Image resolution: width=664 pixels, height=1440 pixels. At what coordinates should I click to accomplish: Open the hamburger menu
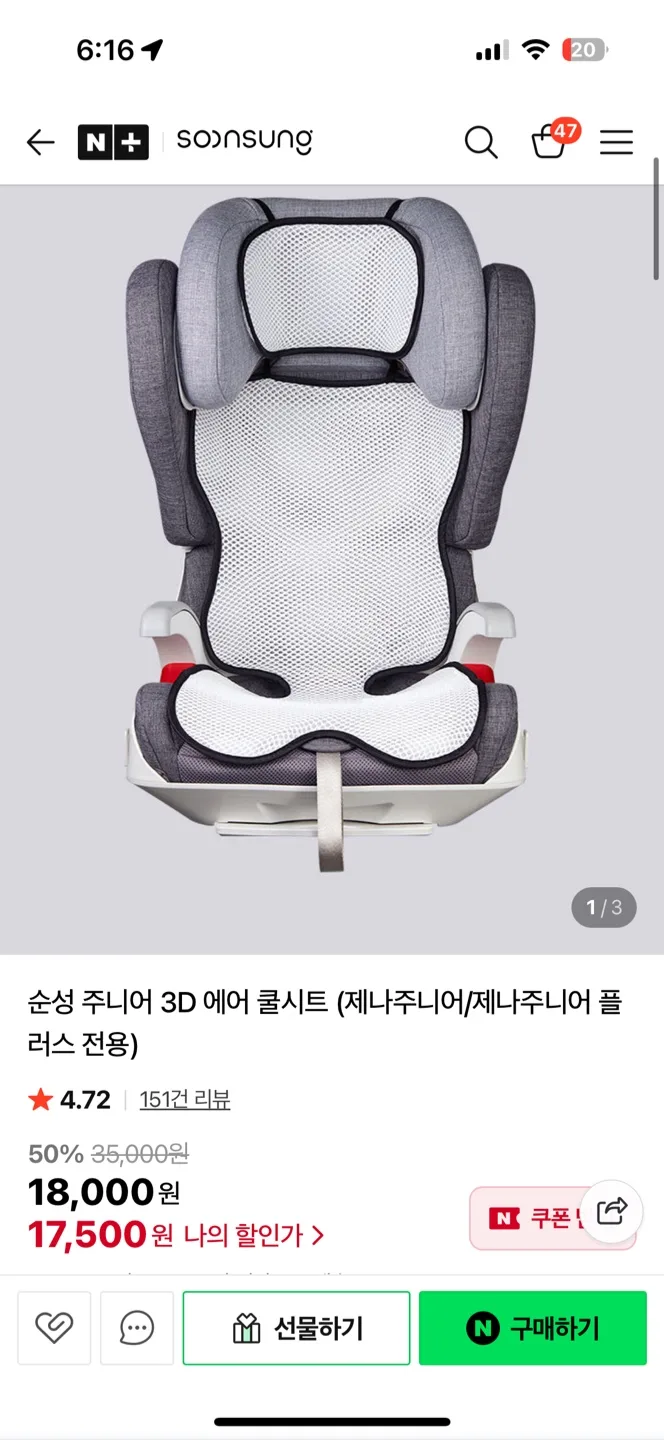pos(616,143)
